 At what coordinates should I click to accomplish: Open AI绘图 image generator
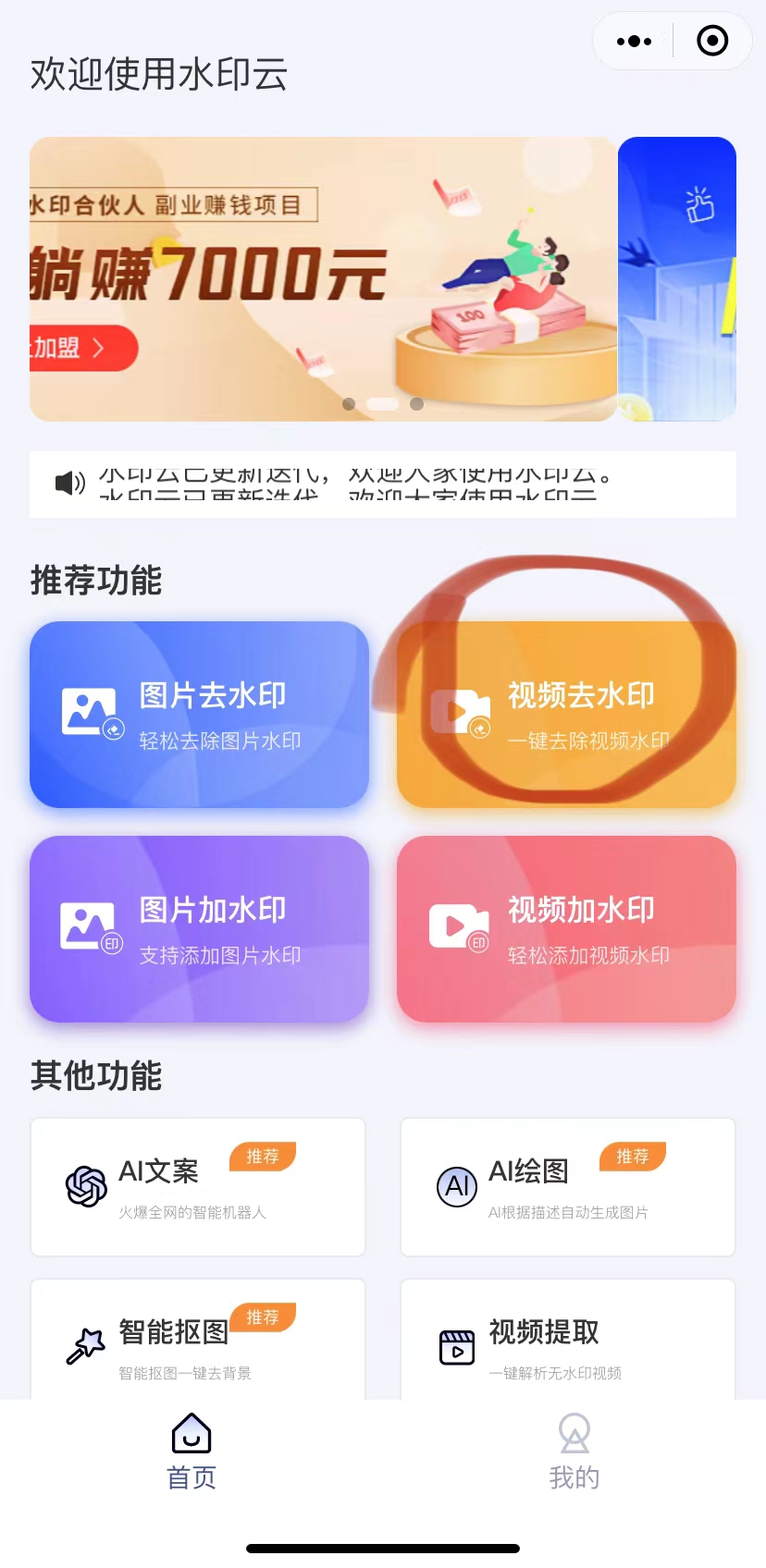coord(567,1187)
